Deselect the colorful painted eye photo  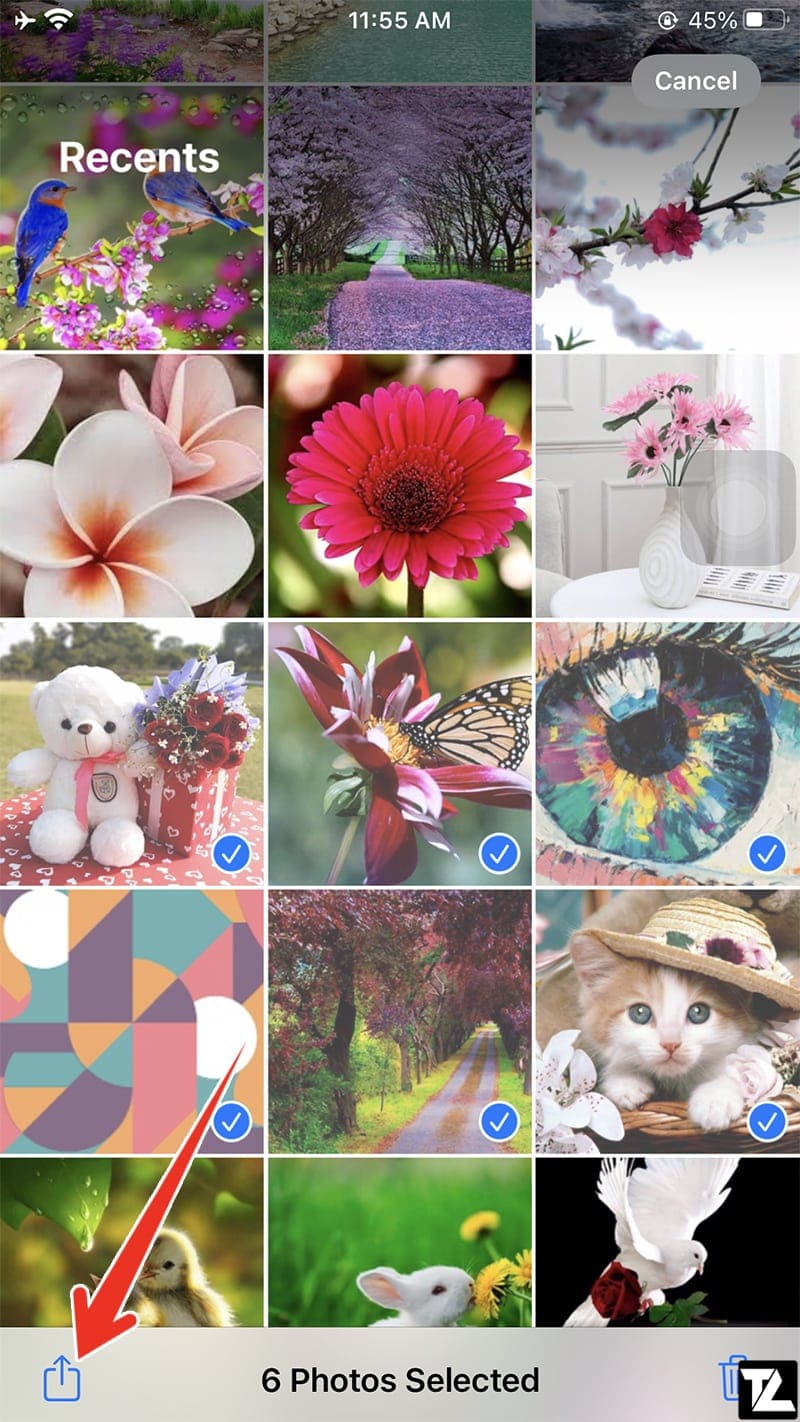point(668,753)
